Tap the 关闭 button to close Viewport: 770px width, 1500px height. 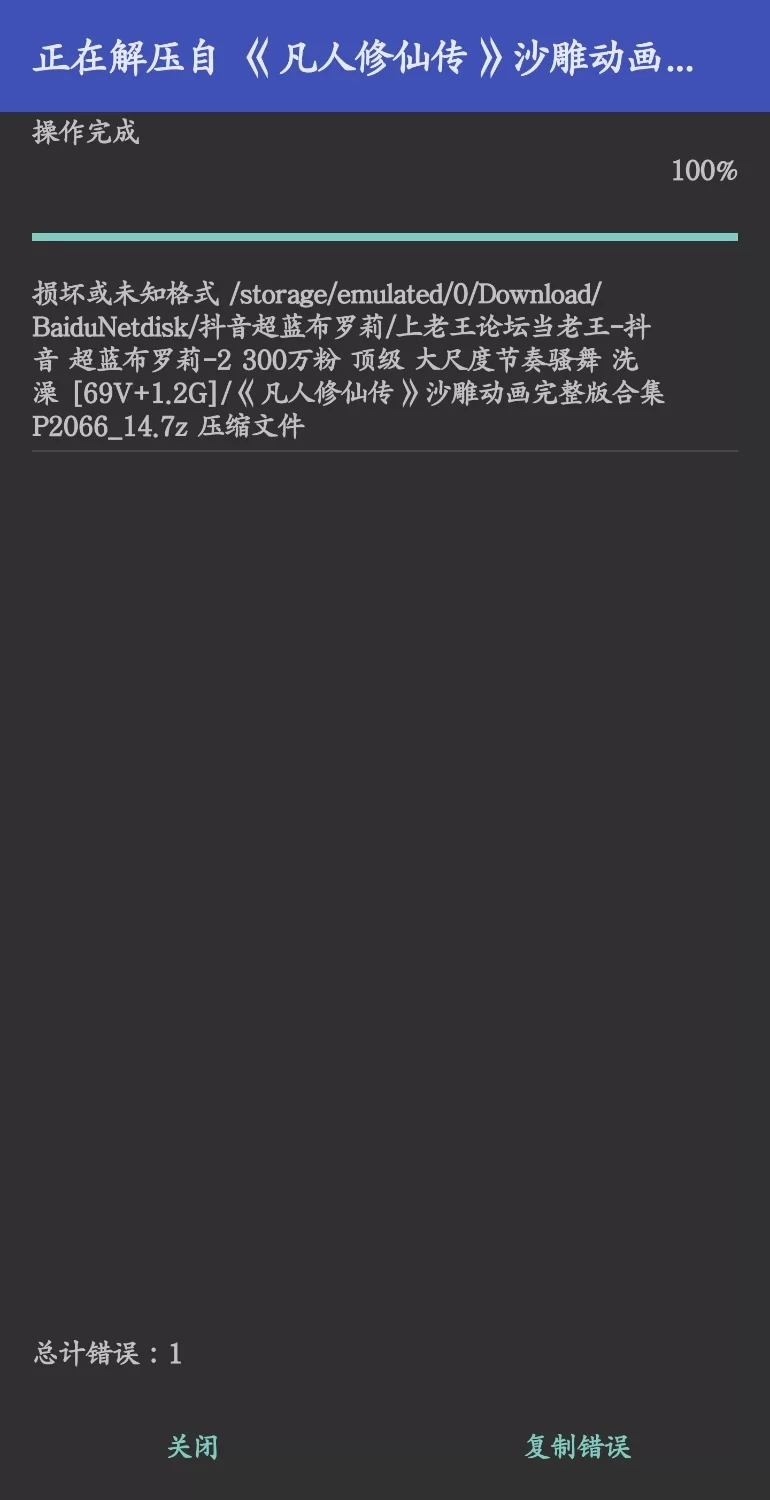coord(192,1446)
